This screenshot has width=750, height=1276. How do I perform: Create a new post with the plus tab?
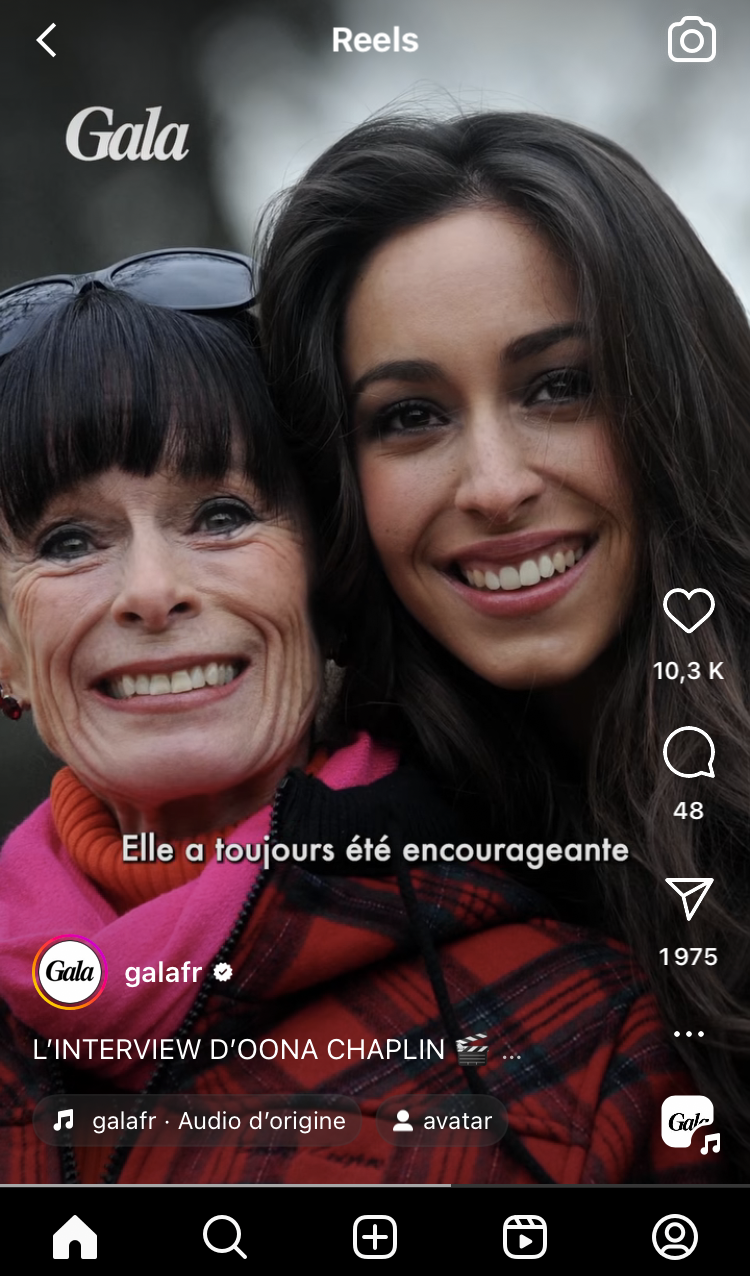click(x=375, y=1237)
